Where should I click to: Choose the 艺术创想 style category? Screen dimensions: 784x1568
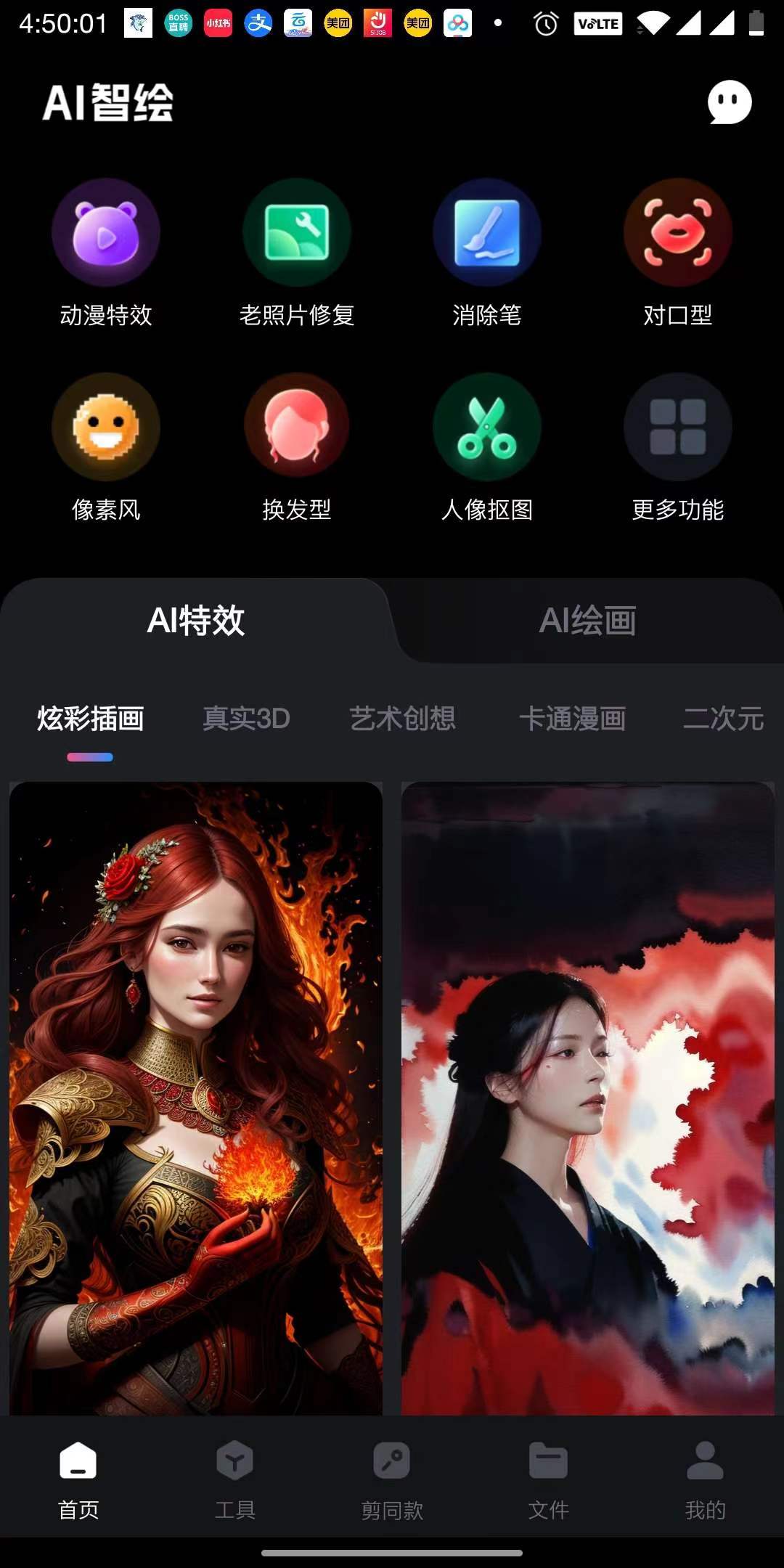point(402,719)
